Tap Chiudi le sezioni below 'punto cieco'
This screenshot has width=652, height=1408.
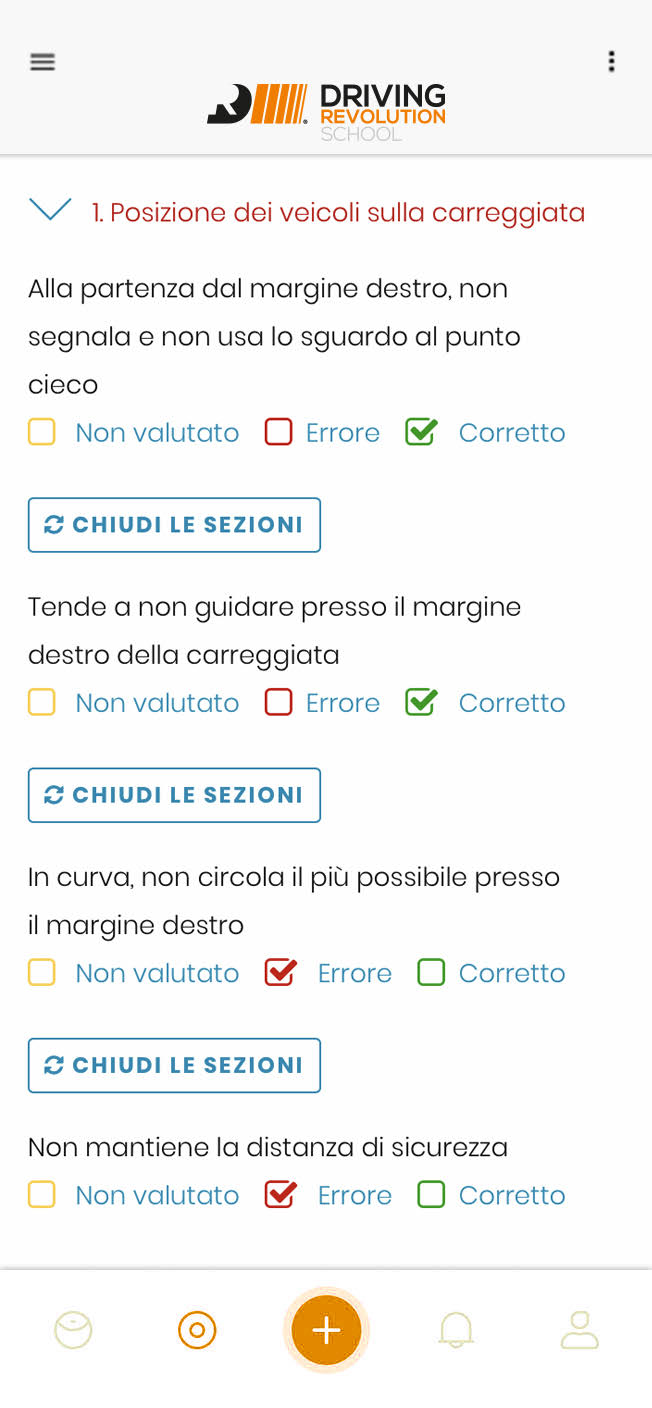[174, 525]
